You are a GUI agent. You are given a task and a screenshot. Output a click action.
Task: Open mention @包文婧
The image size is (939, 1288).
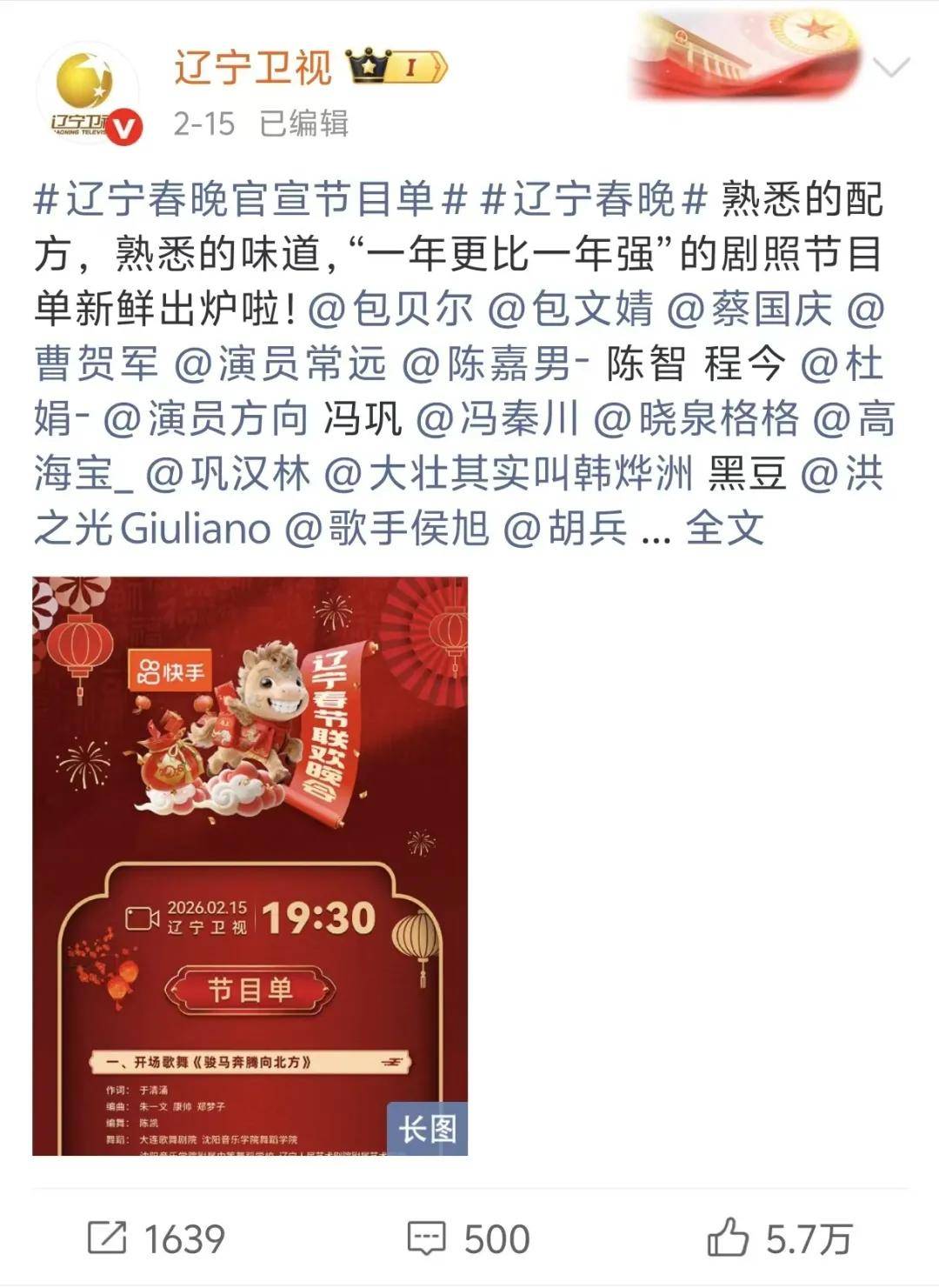[570, 310]
